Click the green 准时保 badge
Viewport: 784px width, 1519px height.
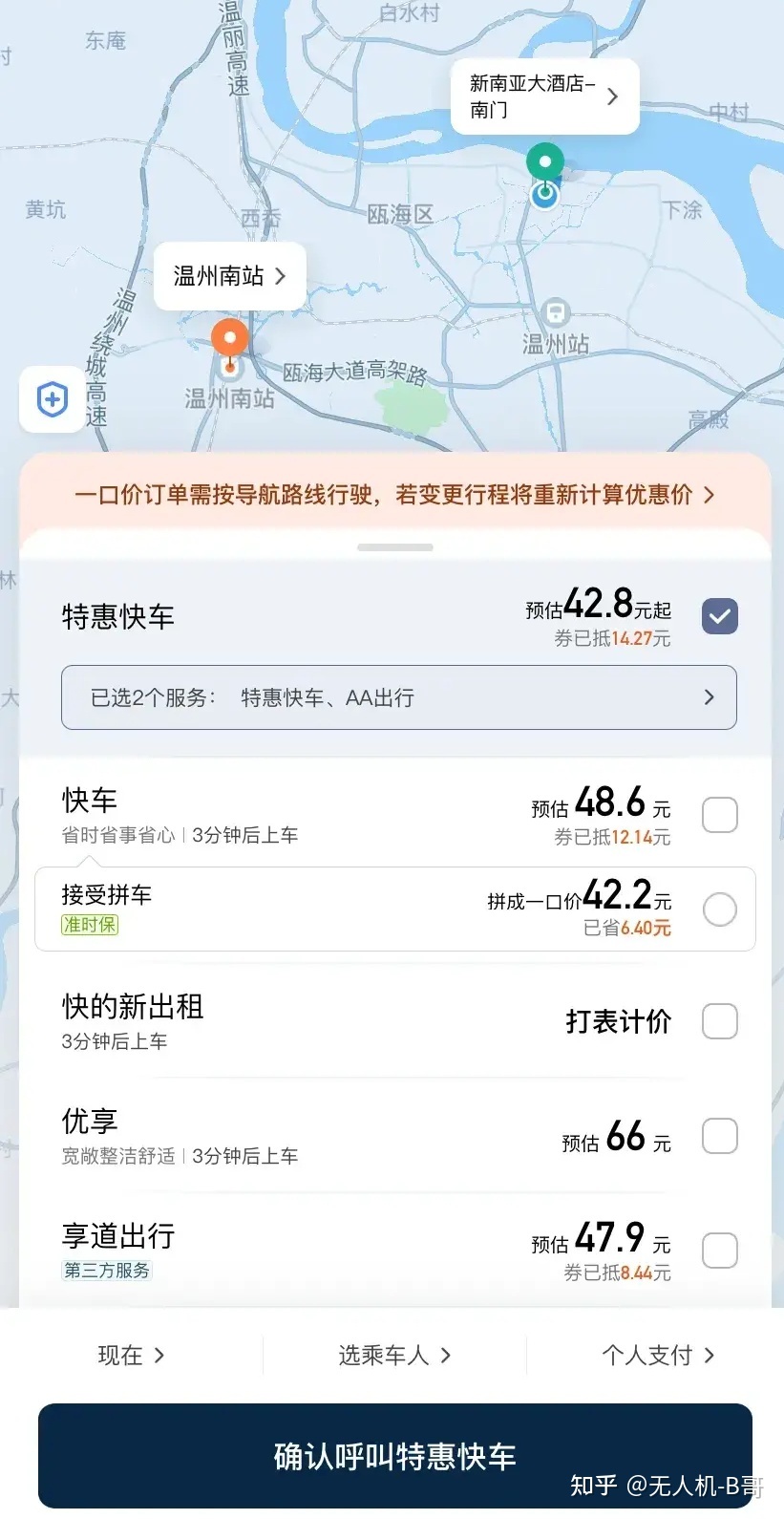89,925
